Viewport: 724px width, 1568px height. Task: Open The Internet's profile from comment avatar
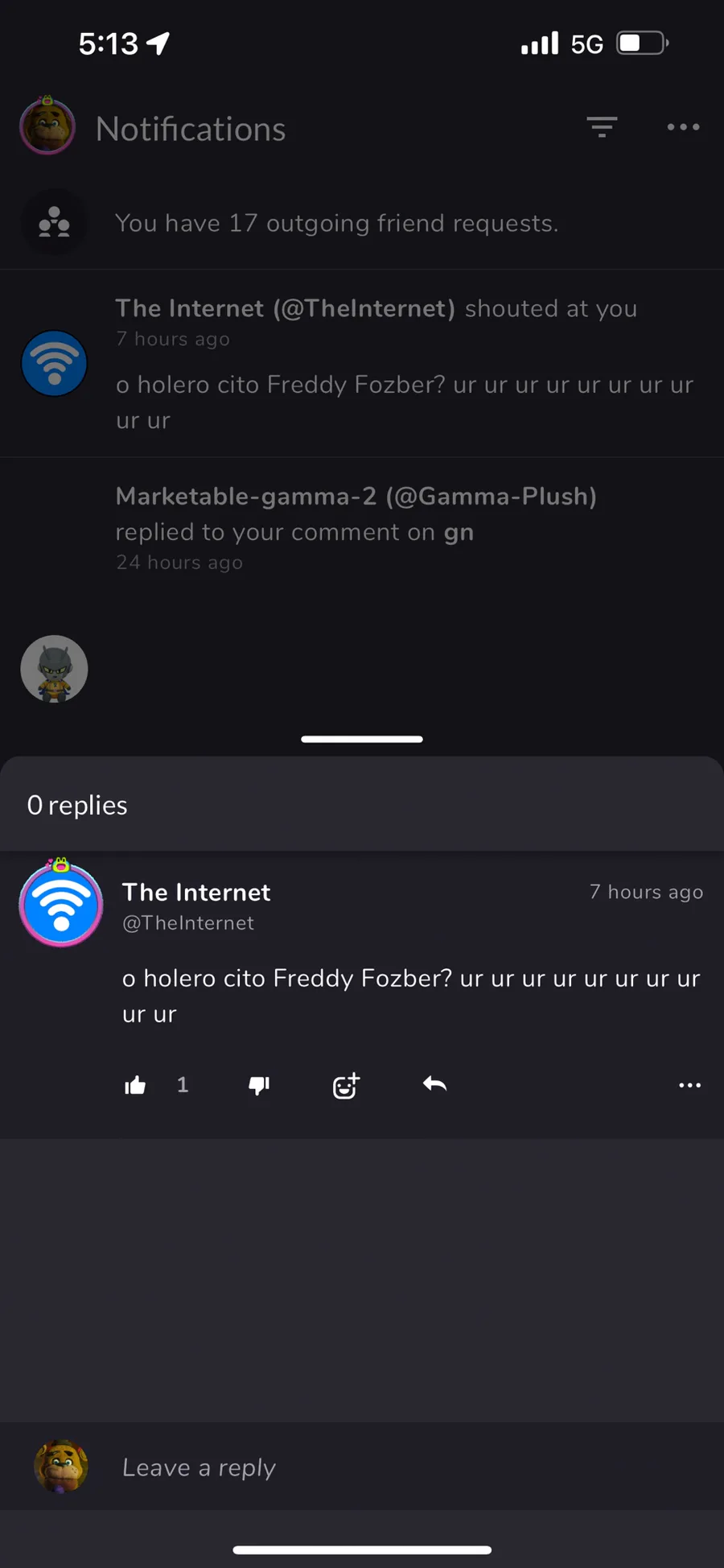click(61, 904)
